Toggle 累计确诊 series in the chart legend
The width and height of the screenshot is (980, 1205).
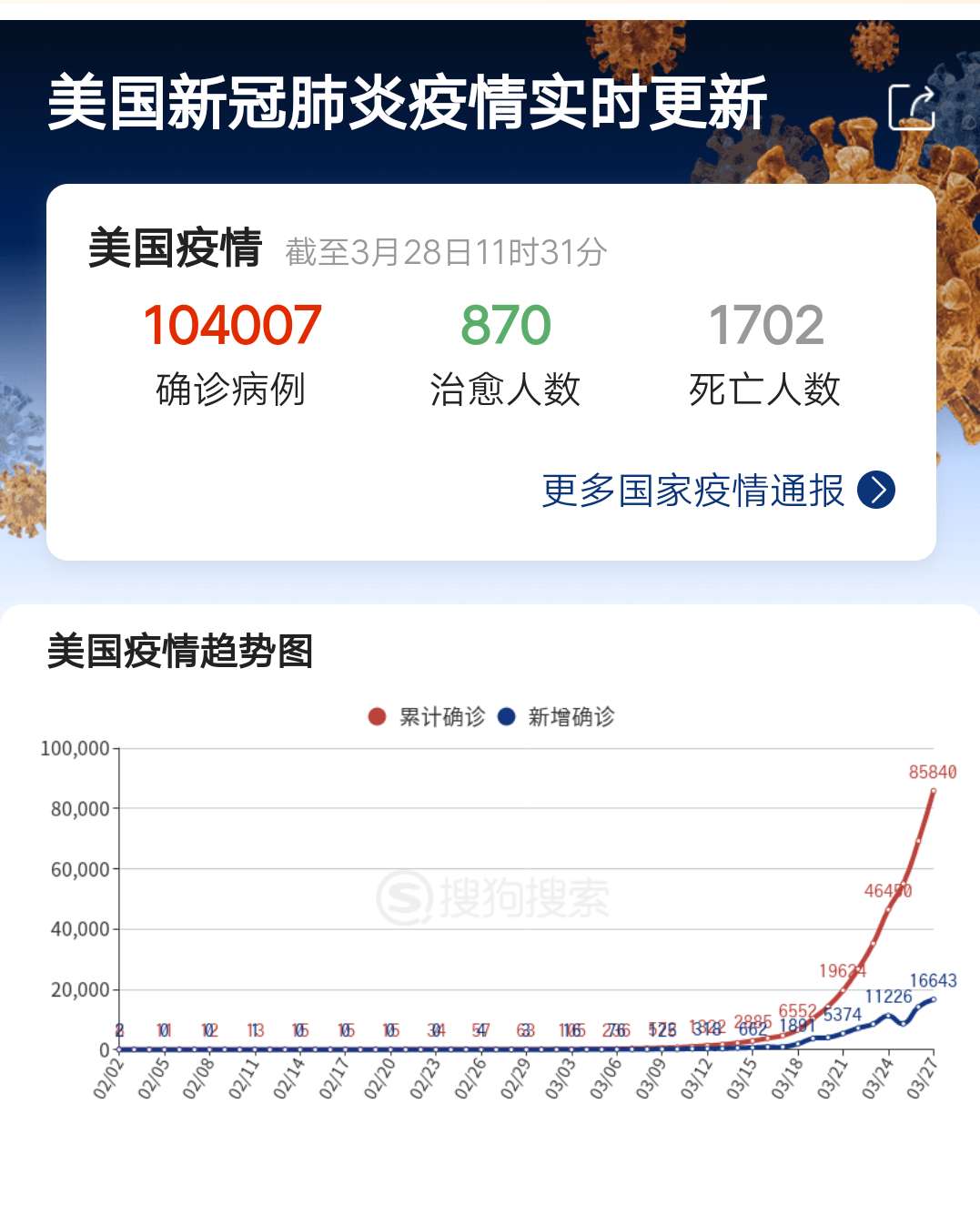coord(427,717)
